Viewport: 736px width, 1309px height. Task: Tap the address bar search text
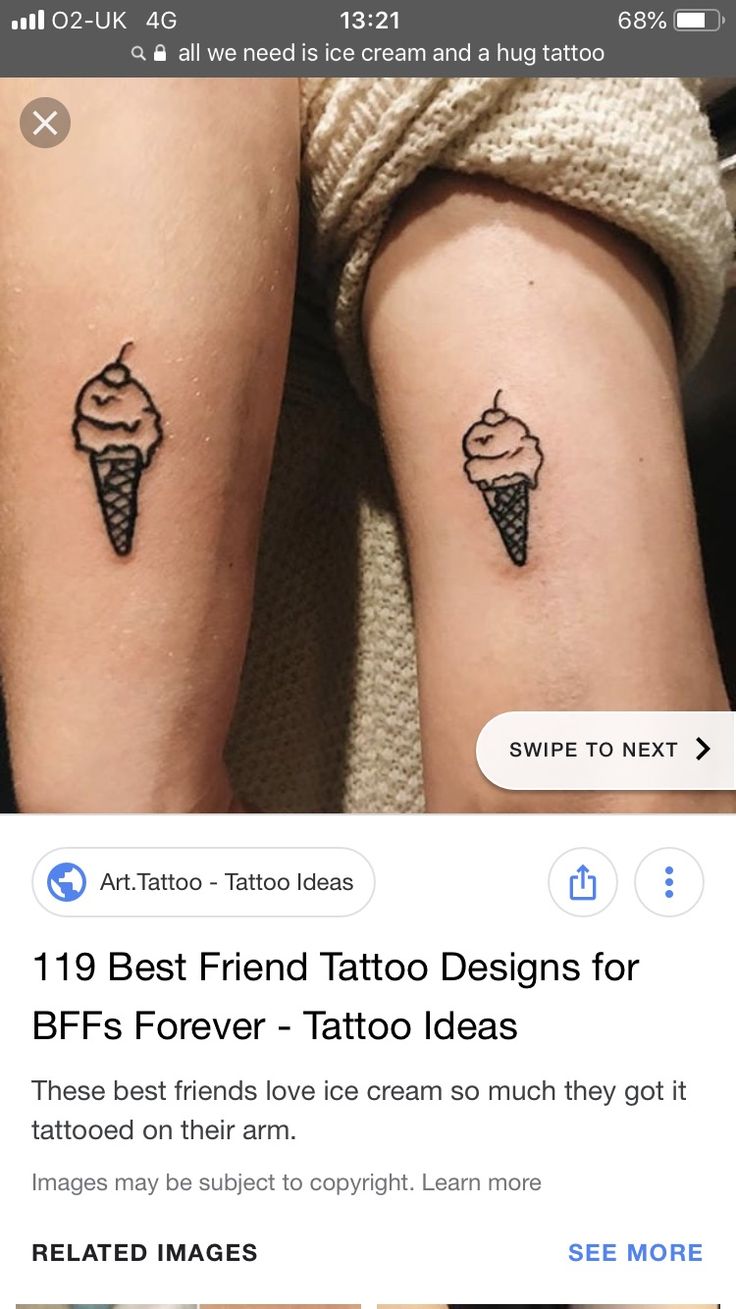coord(391,53)
